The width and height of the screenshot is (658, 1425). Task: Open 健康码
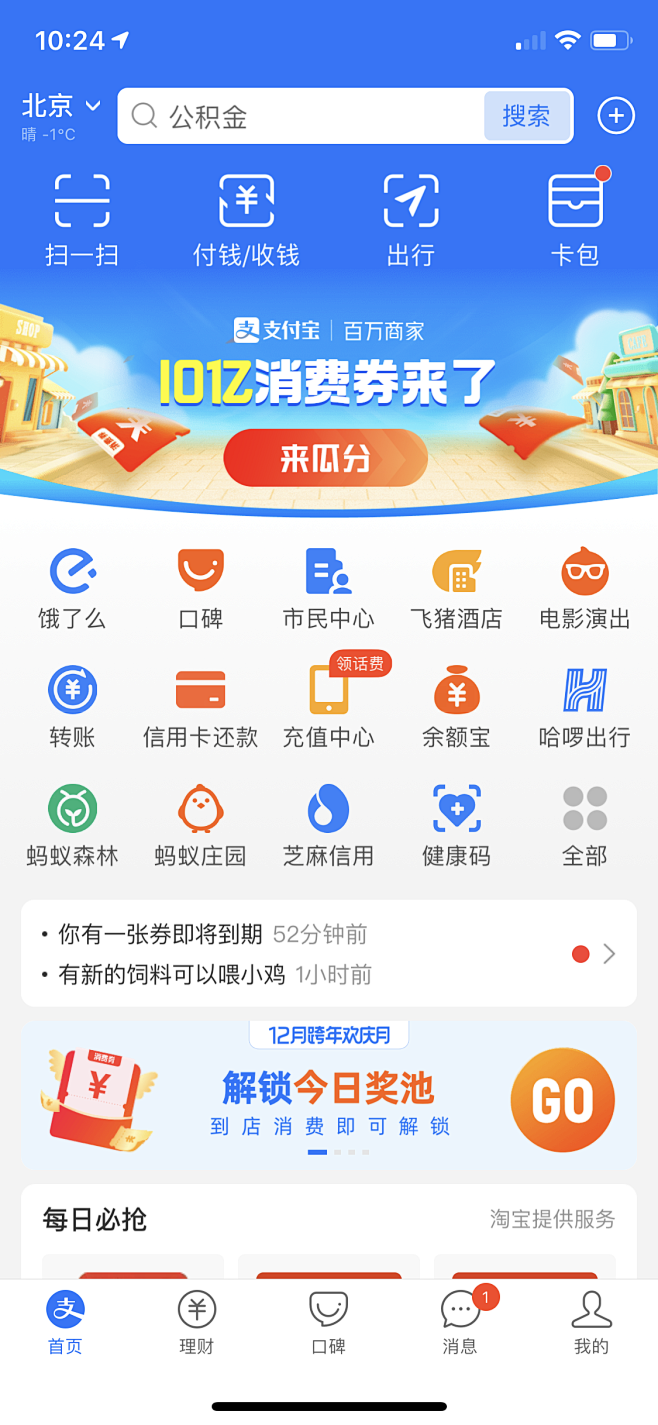[457, 825]
